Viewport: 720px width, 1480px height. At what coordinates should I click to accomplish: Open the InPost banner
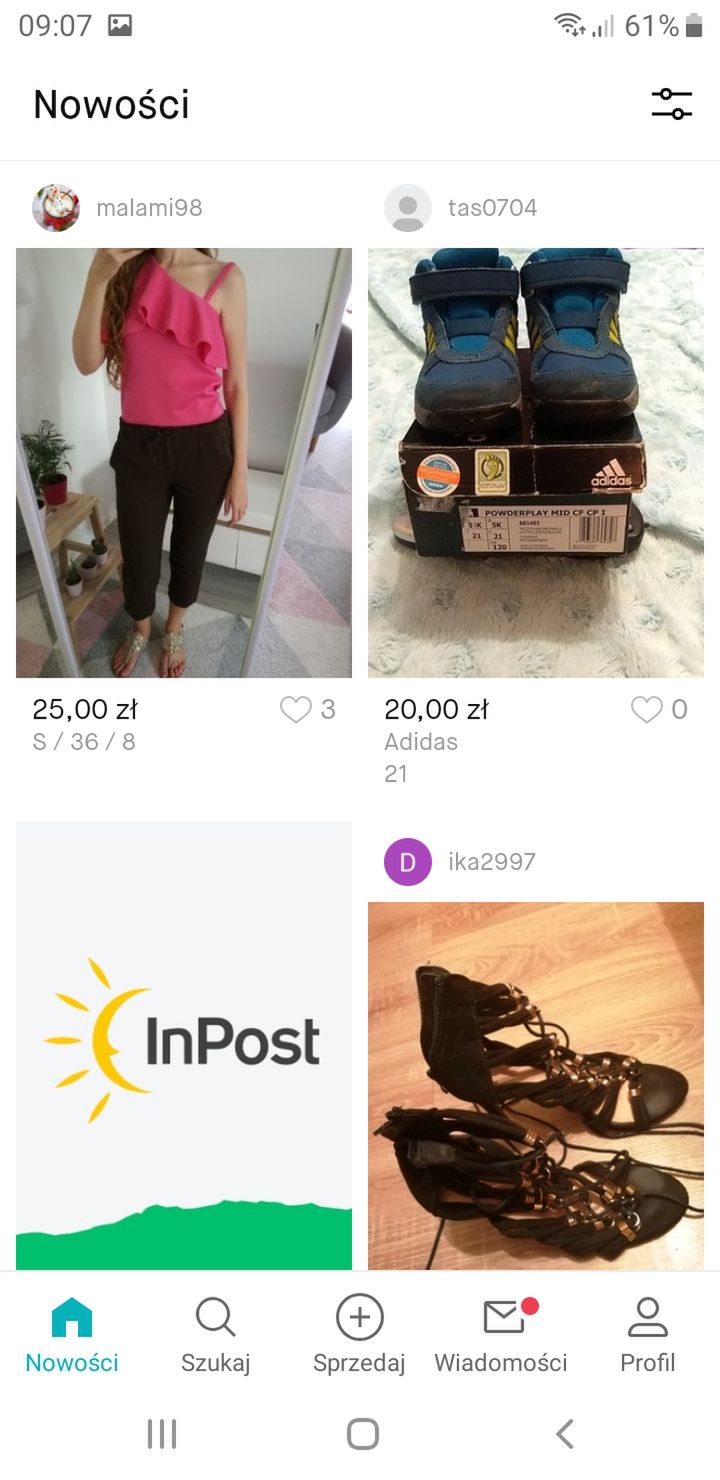184,1046
